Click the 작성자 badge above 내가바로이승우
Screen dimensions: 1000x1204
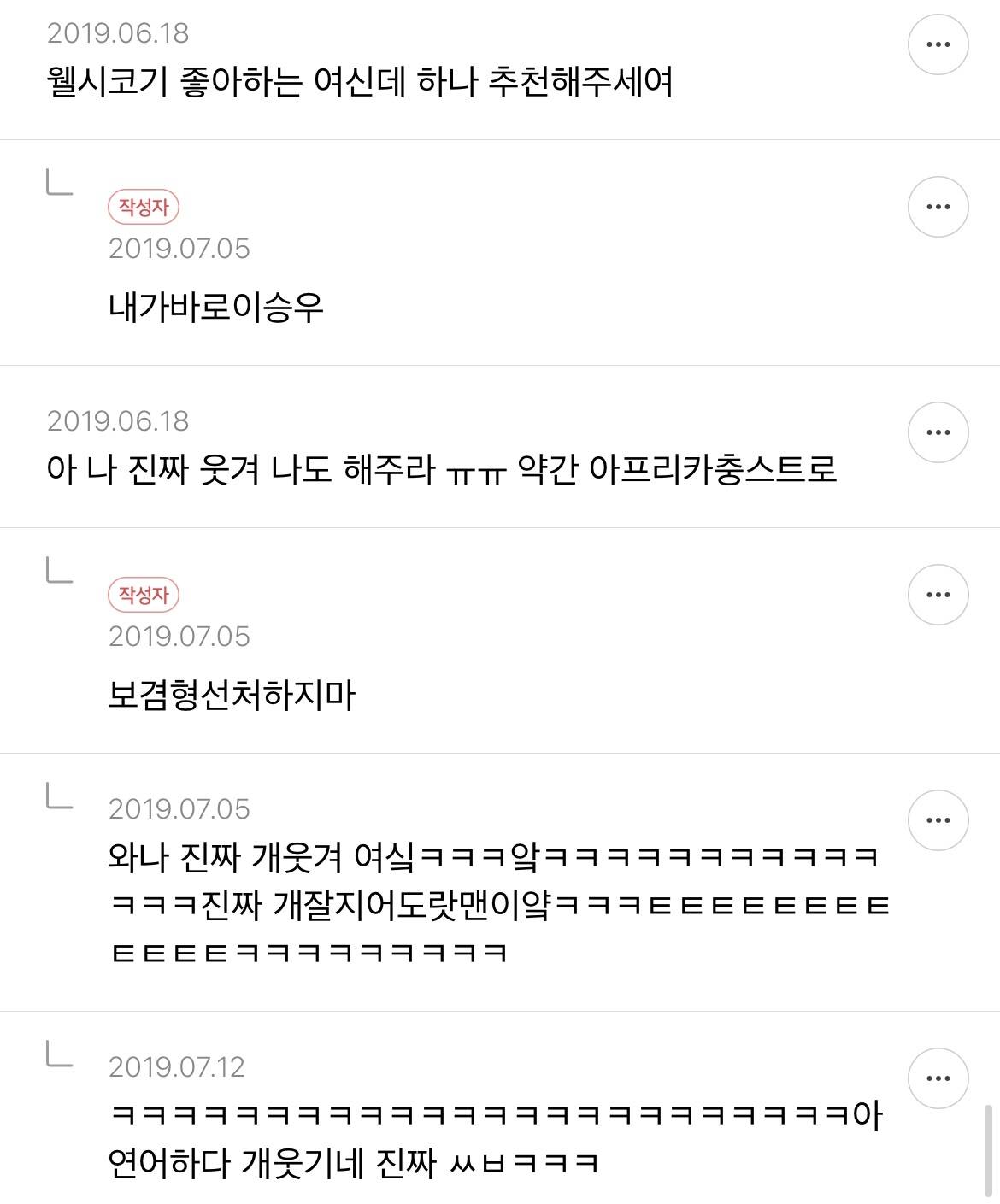point(143,208)
